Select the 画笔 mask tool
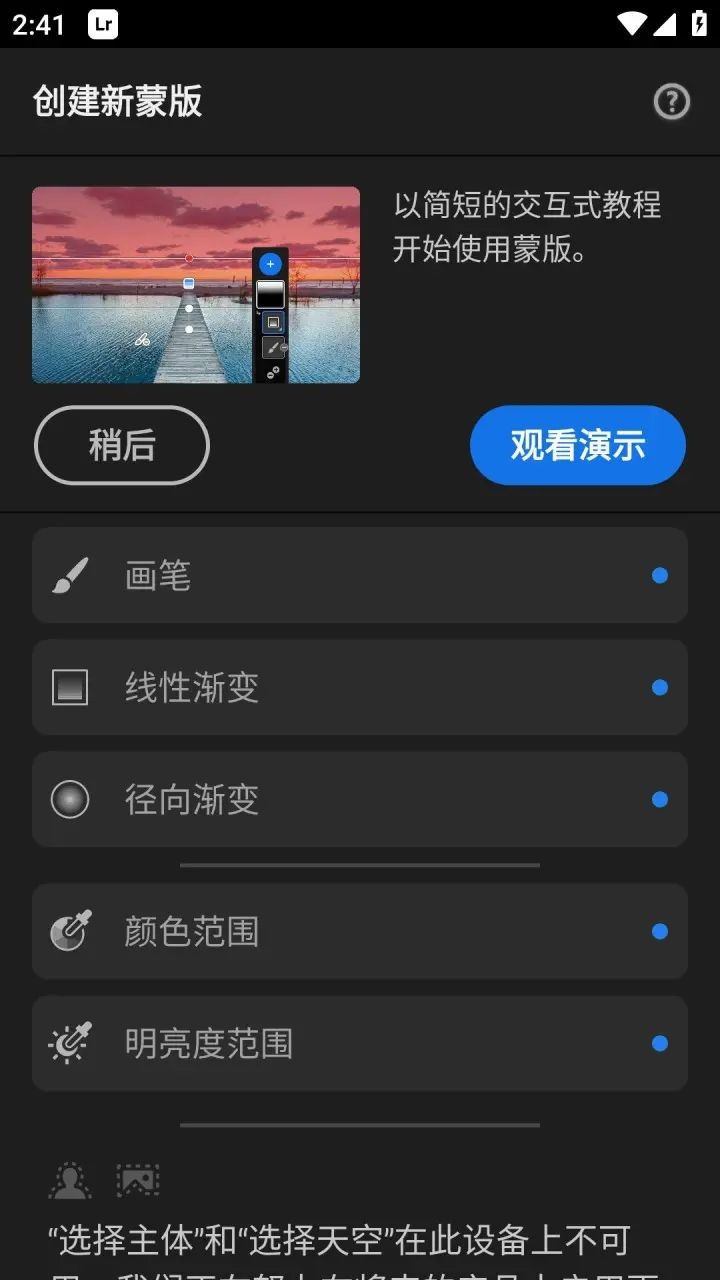Screen dimensions: 720x1280 360,576
